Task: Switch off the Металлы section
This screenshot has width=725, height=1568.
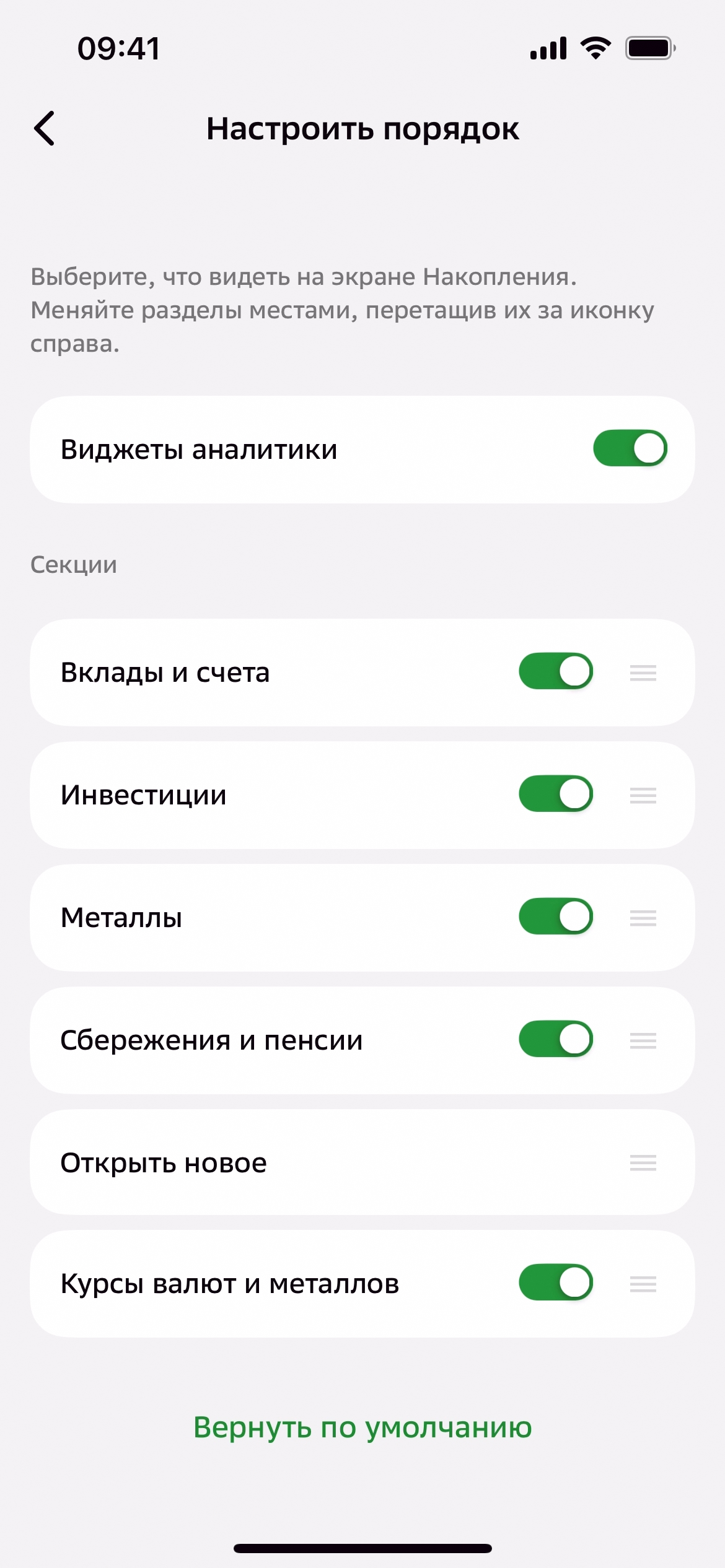Action: click(x=555, y=917)
